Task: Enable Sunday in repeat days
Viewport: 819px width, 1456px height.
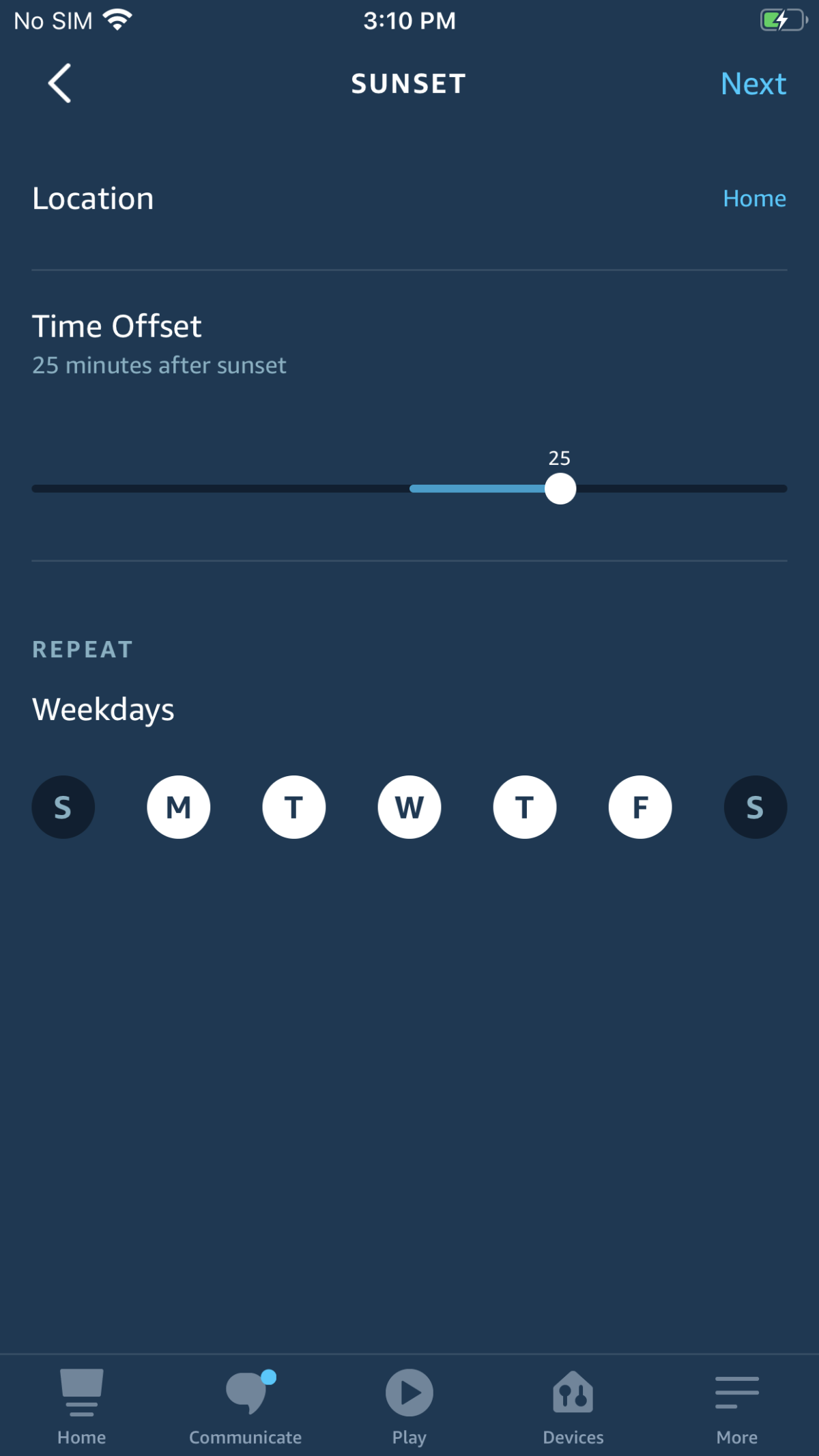Action: click(x=63, y=808)
